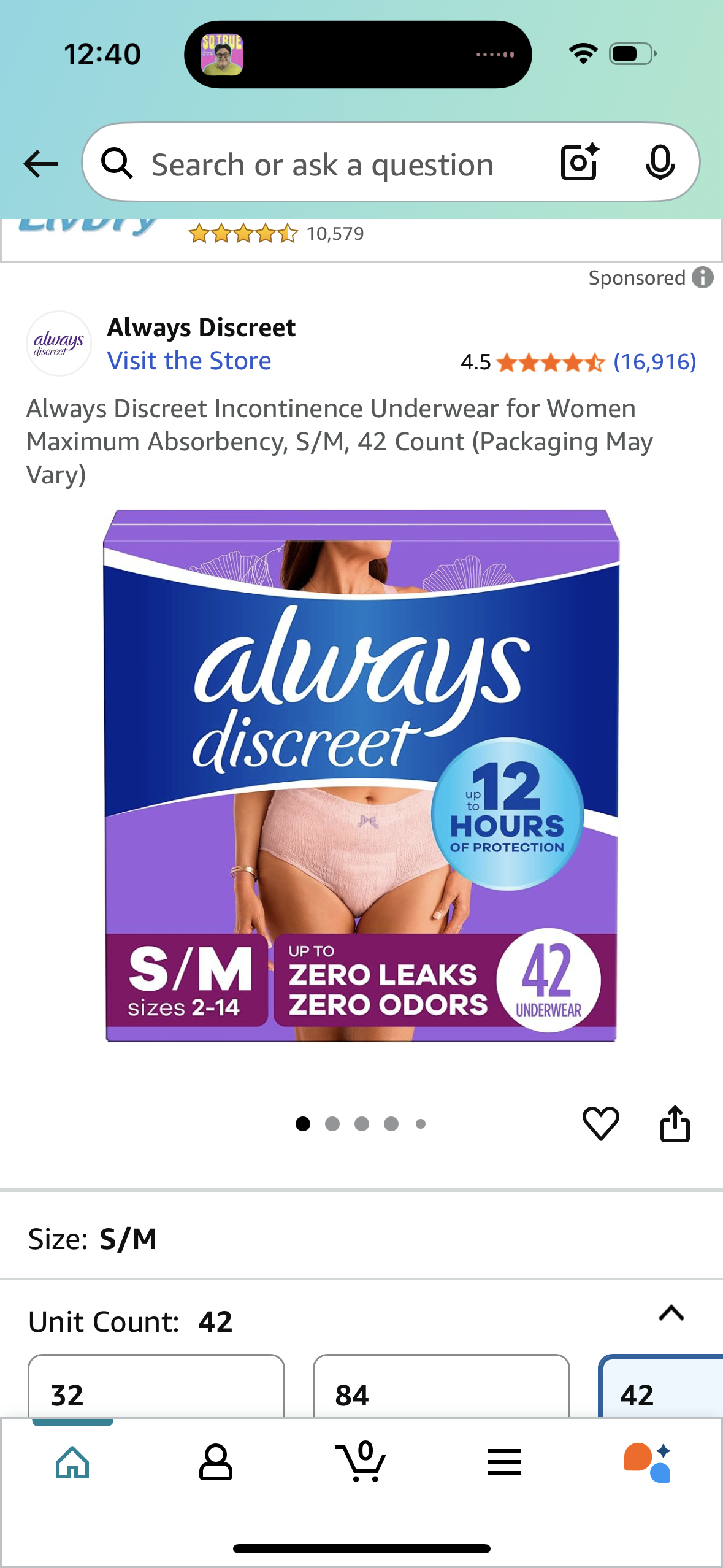The width and height of the screenshot is (723, 1568).
Task: Visit the Always Discreet store
Action: (189, 361)
